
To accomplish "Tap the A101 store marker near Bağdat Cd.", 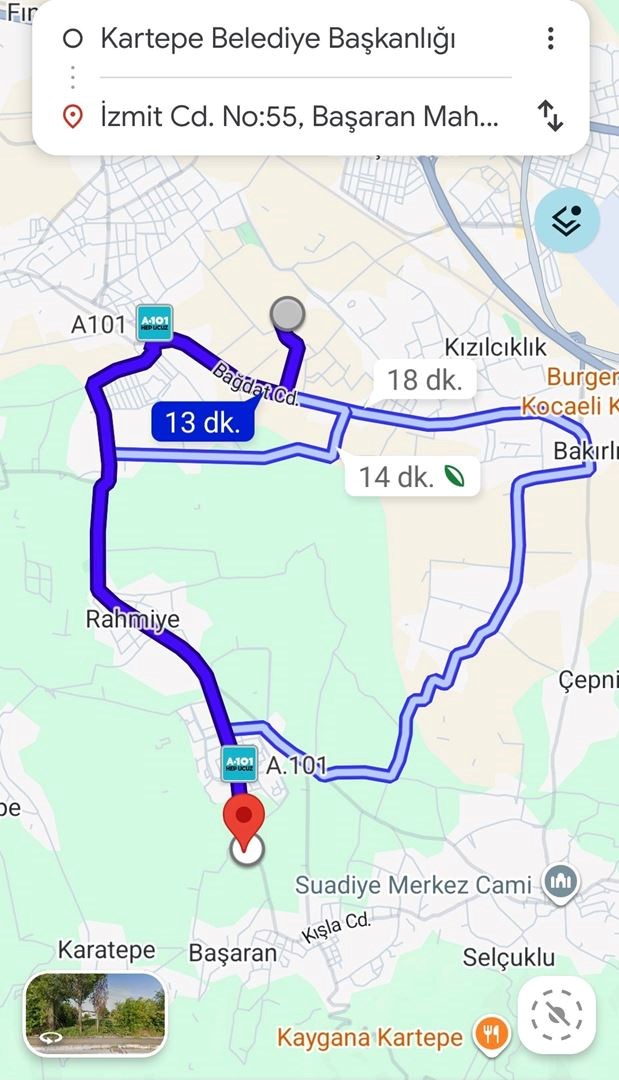I will 155,323.
